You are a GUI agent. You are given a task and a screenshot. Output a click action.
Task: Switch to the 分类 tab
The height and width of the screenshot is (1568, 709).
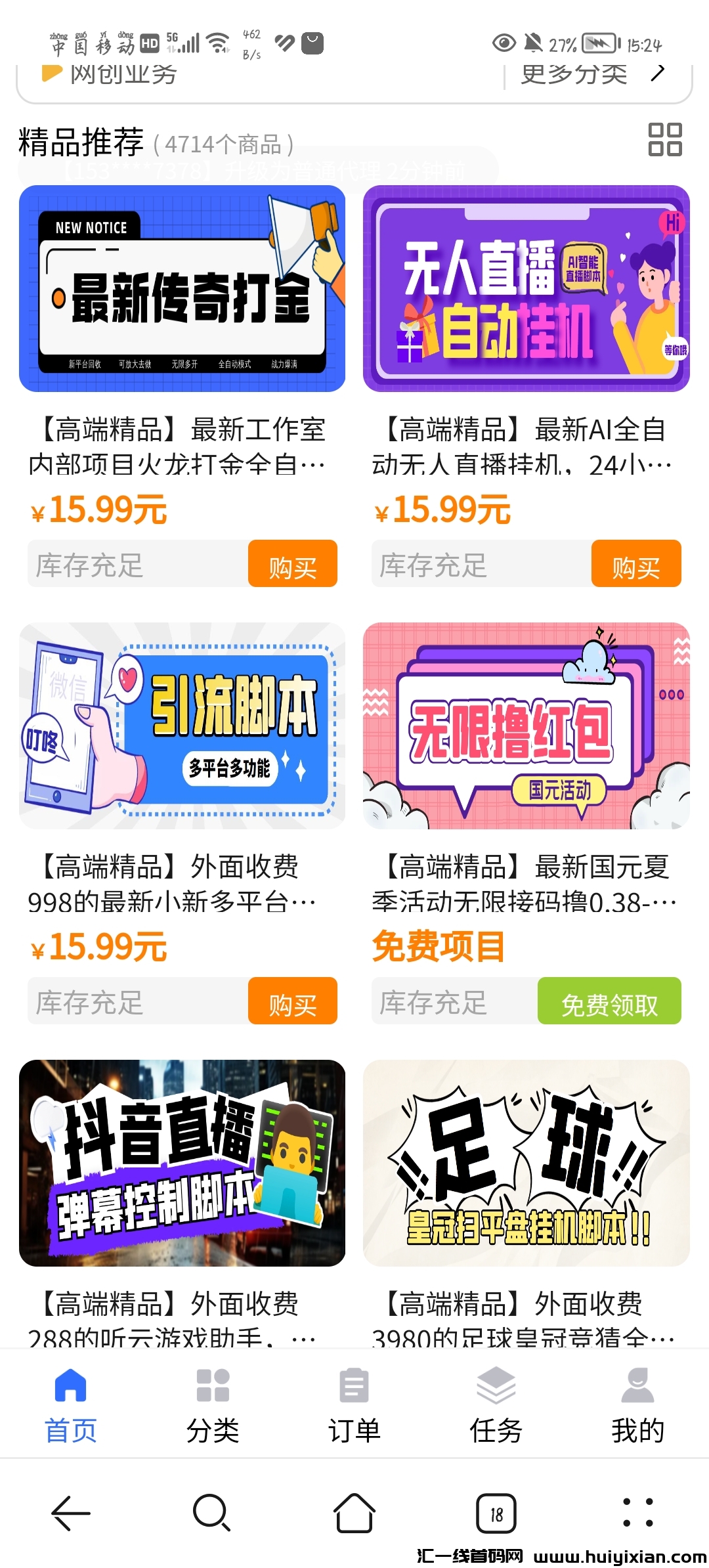tap(213, 1406)
